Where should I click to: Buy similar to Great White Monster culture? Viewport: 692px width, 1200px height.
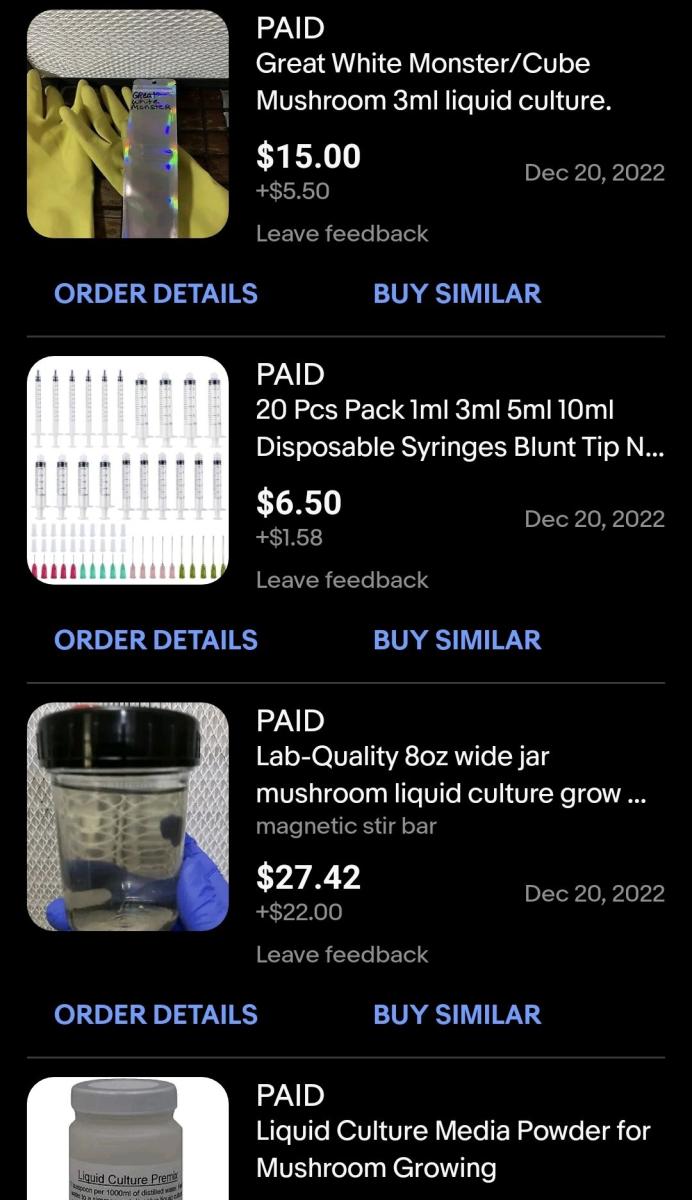click(x=457, y=293)
